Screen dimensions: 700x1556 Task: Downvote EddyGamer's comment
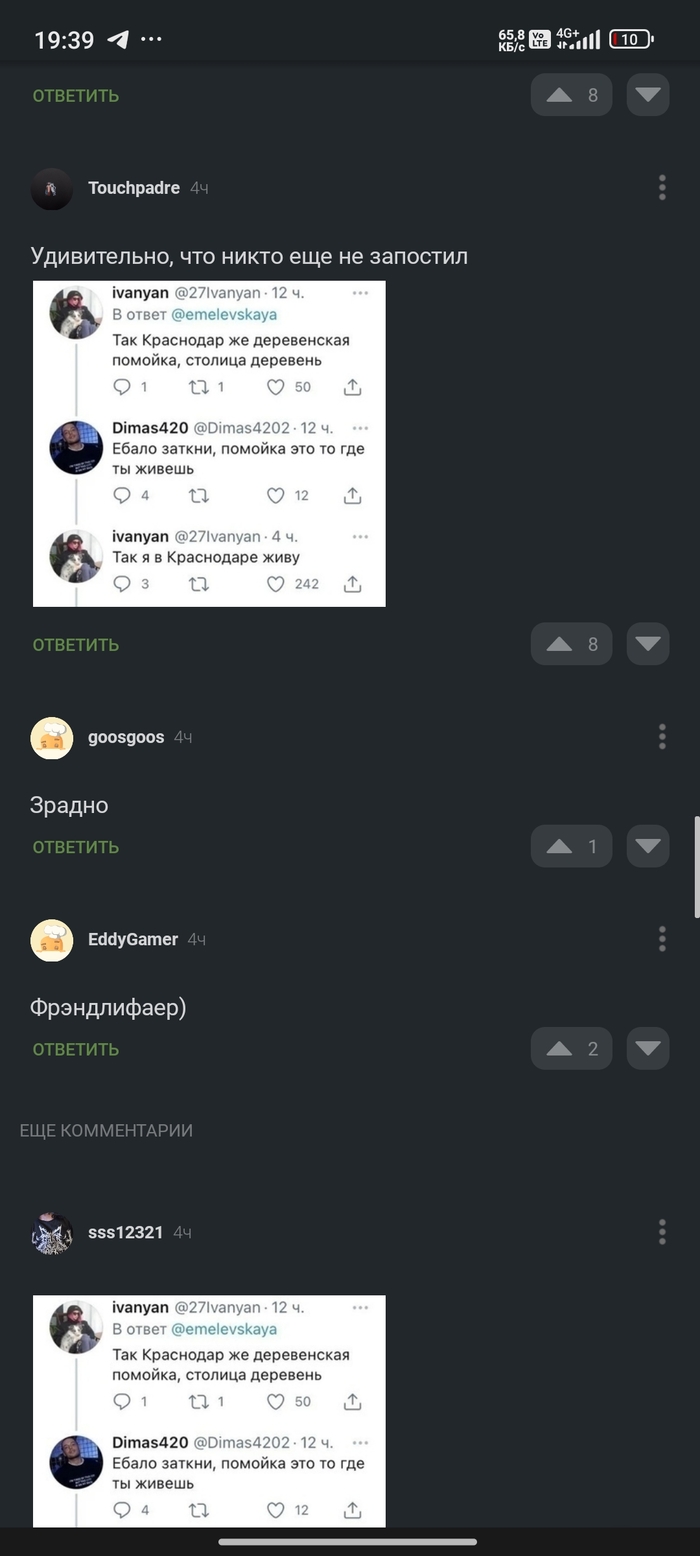[648, 1049]
